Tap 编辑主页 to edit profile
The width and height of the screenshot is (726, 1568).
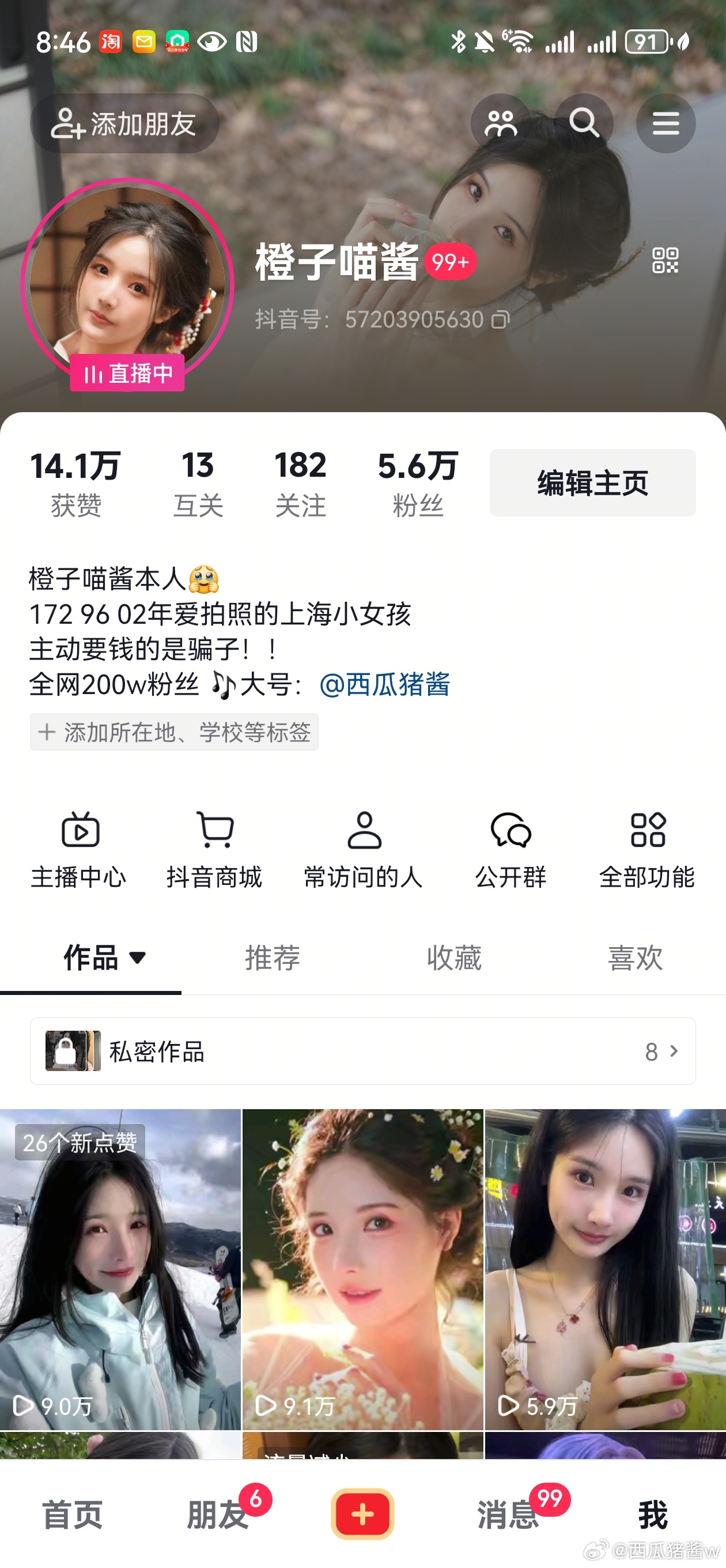click(592, 483)
